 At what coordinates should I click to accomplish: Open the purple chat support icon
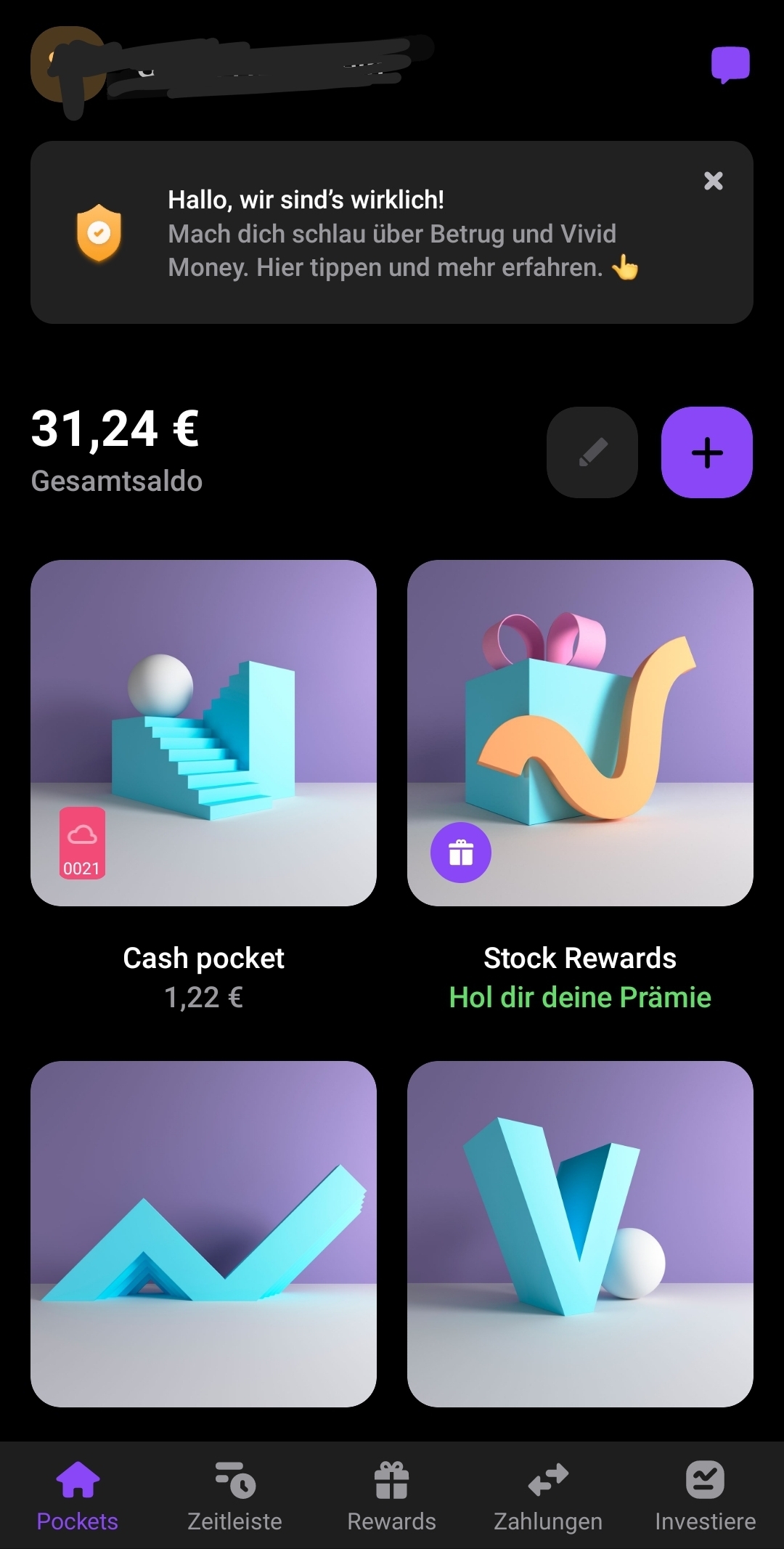[730, 65]
